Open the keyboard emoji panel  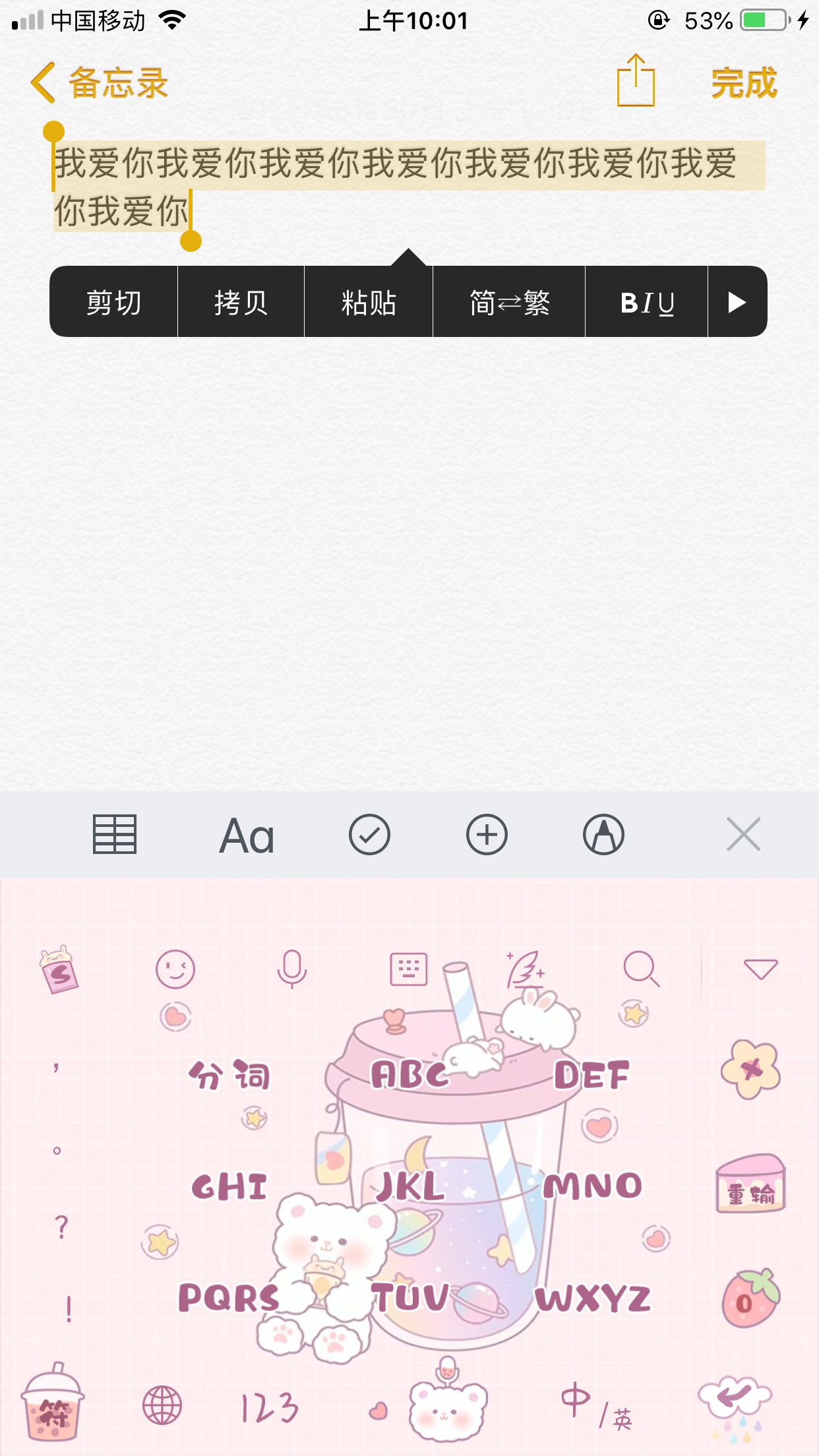coord(175,969)
